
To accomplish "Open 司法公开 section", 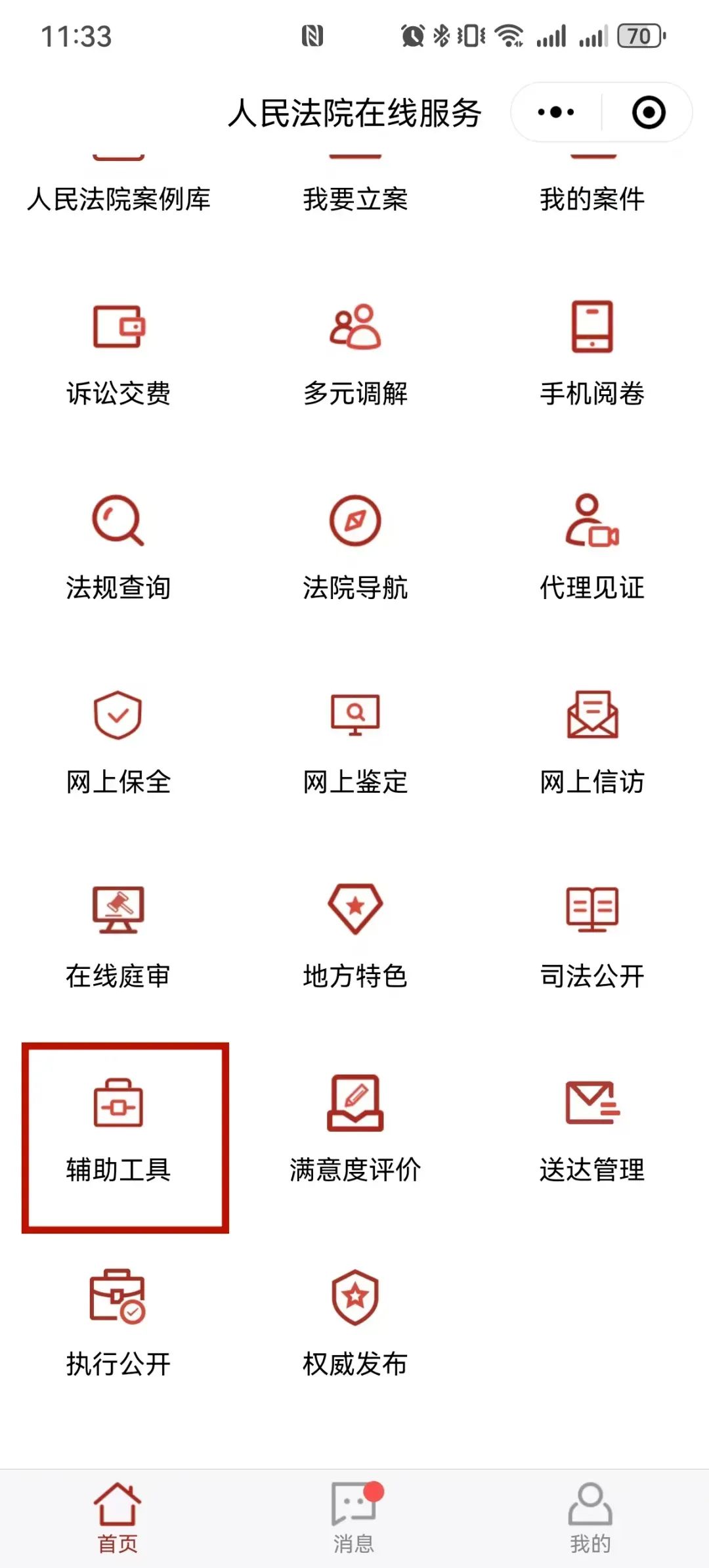I will (x=591, y=936).
